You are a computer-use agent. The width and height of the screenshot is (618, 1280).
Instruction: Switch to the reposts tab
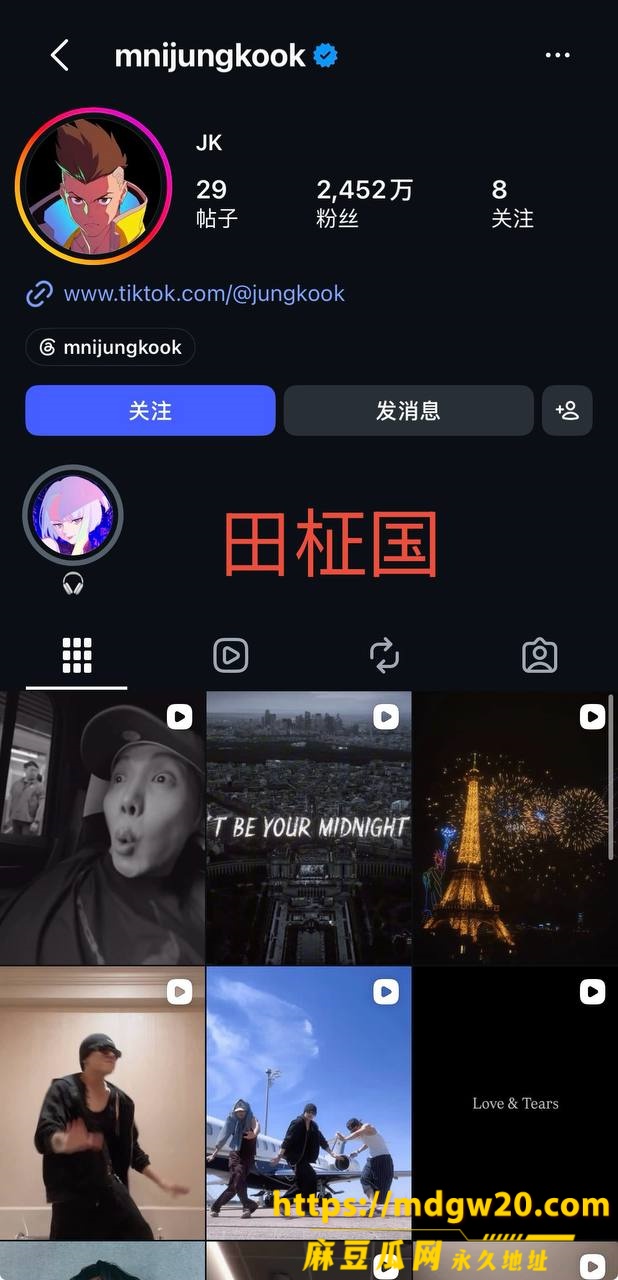(x=385, y=655)
